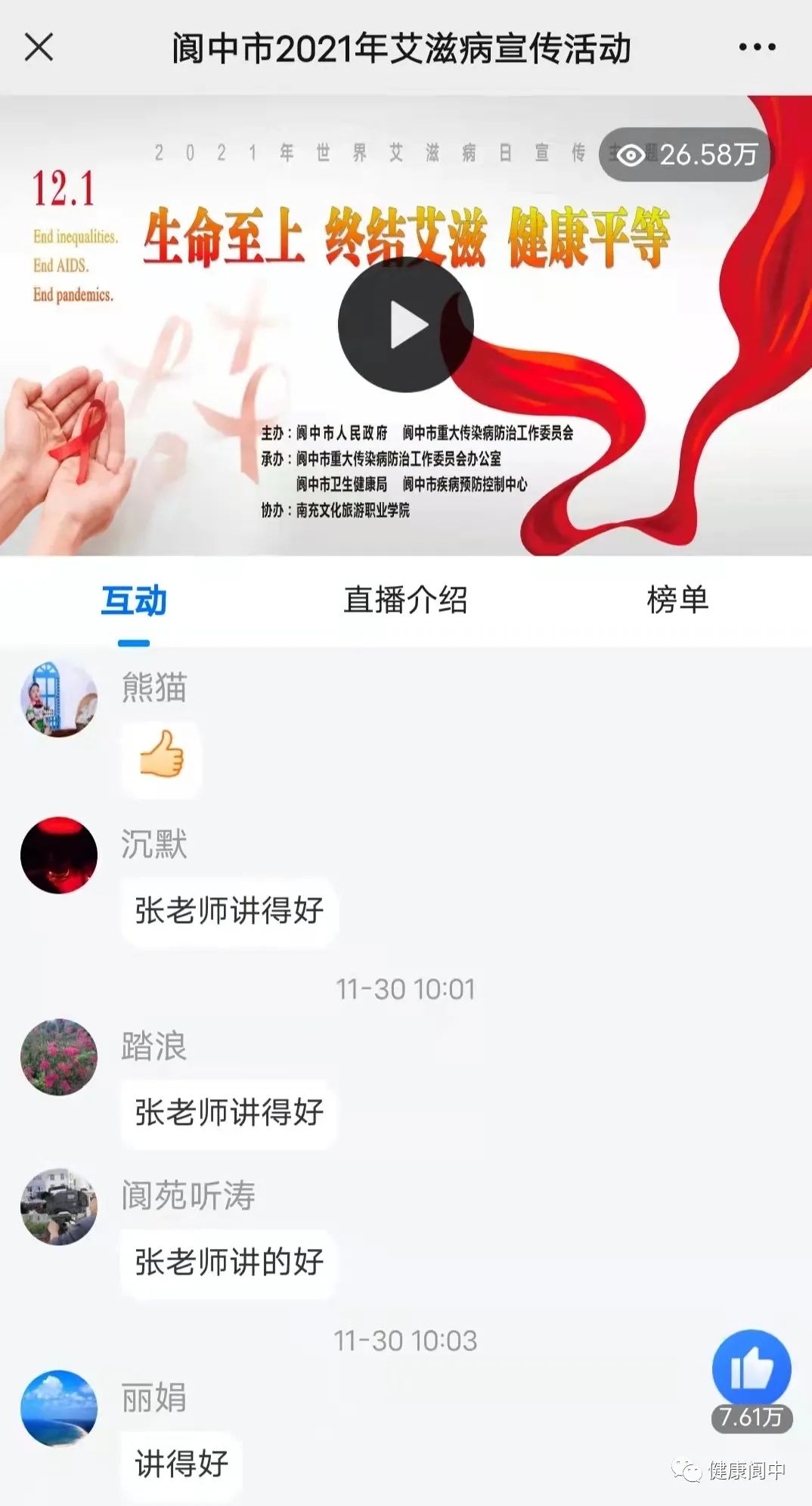The width and height of the screenshot is (812, 1506).
Task: Open 阆苑听涛's profile avatar
Action: click(x=59, y=1207)
